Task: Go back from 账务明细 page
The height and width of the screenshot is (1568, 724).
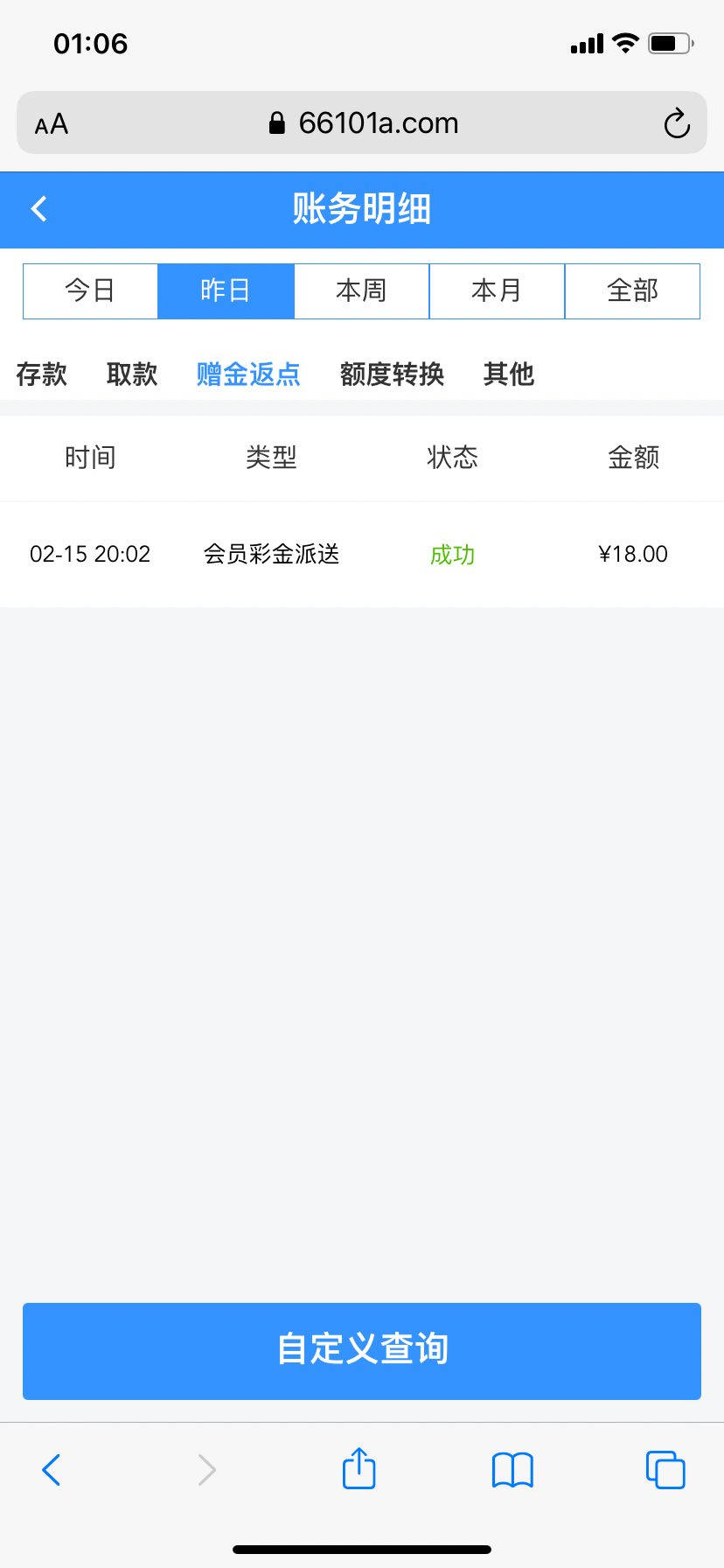Action: pyautogui.click(x=39, y=209)
